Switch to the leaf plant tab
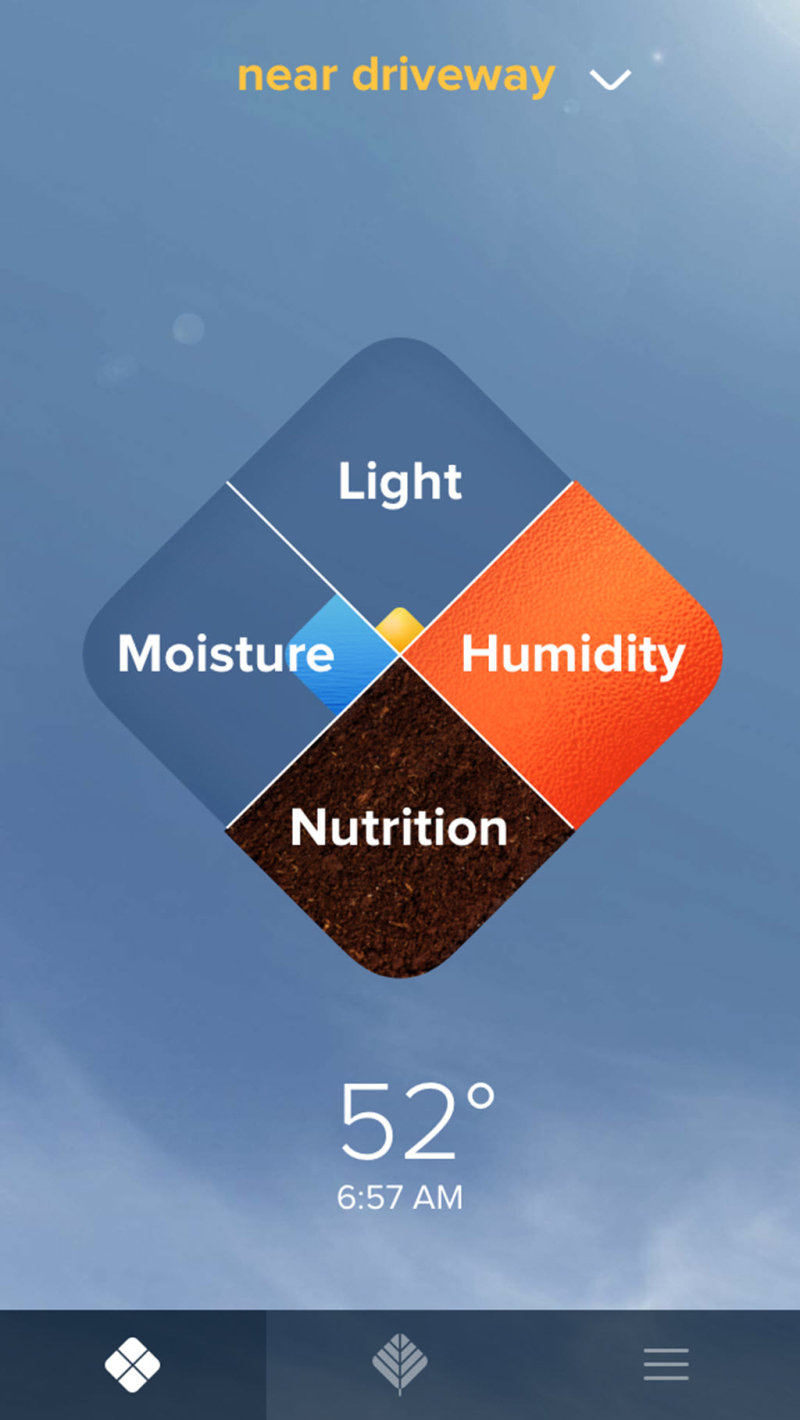 [x=400, y=1364]
